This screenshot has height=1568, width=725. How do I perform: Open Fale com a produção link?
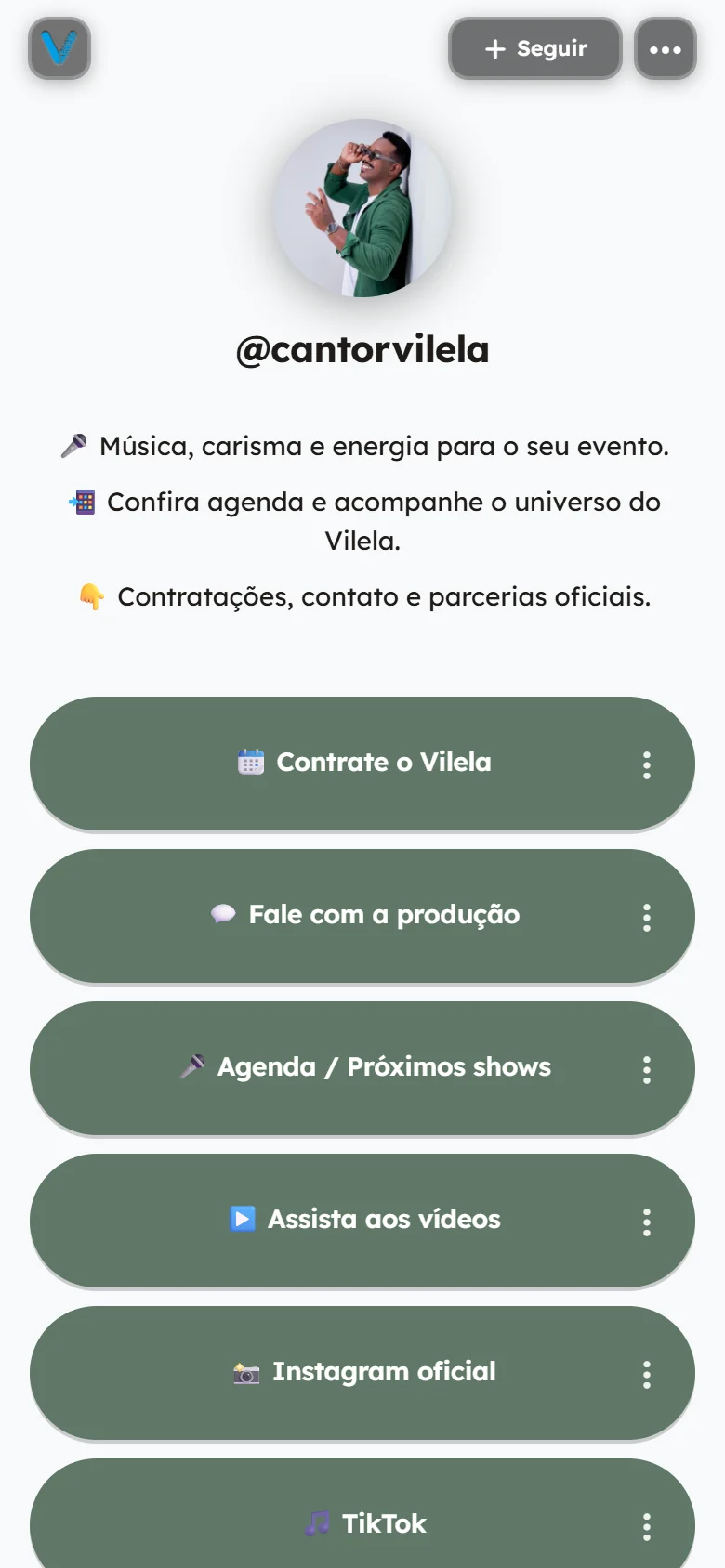click(x=362, y=916)
